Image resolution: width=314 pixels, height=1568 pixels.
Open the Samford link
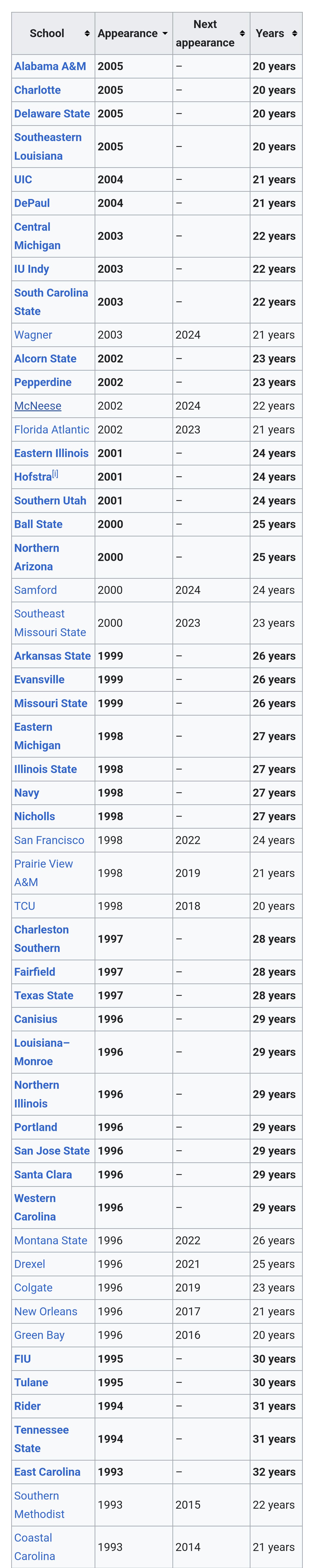(35, 590)
